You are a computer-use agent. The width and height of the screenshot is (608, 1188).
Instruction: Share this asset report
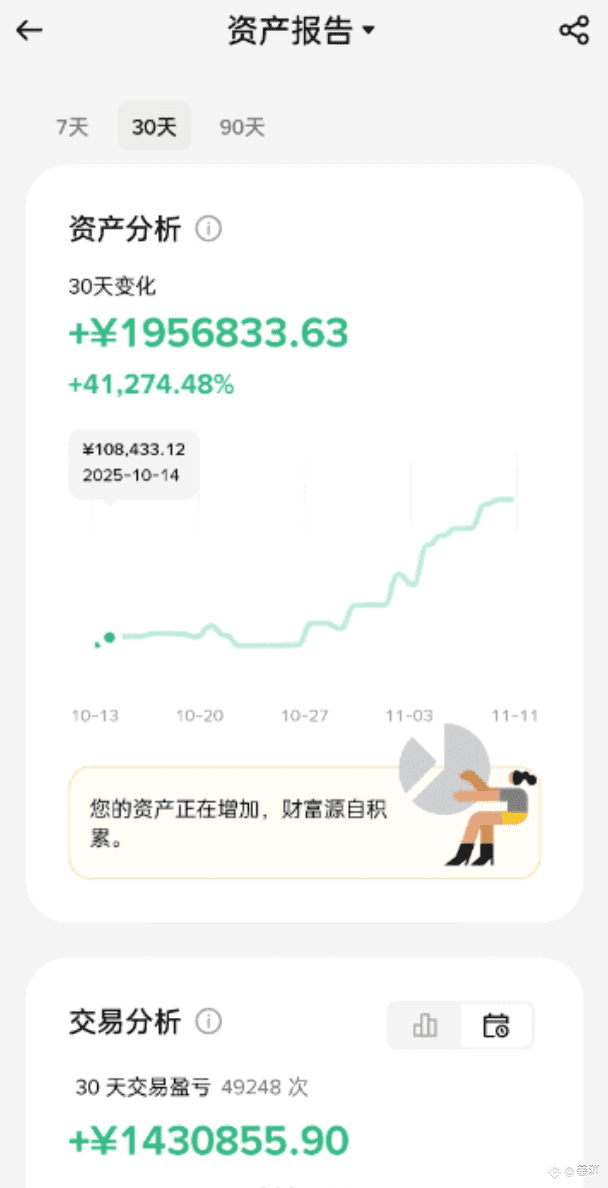click(x=574, y=30)
